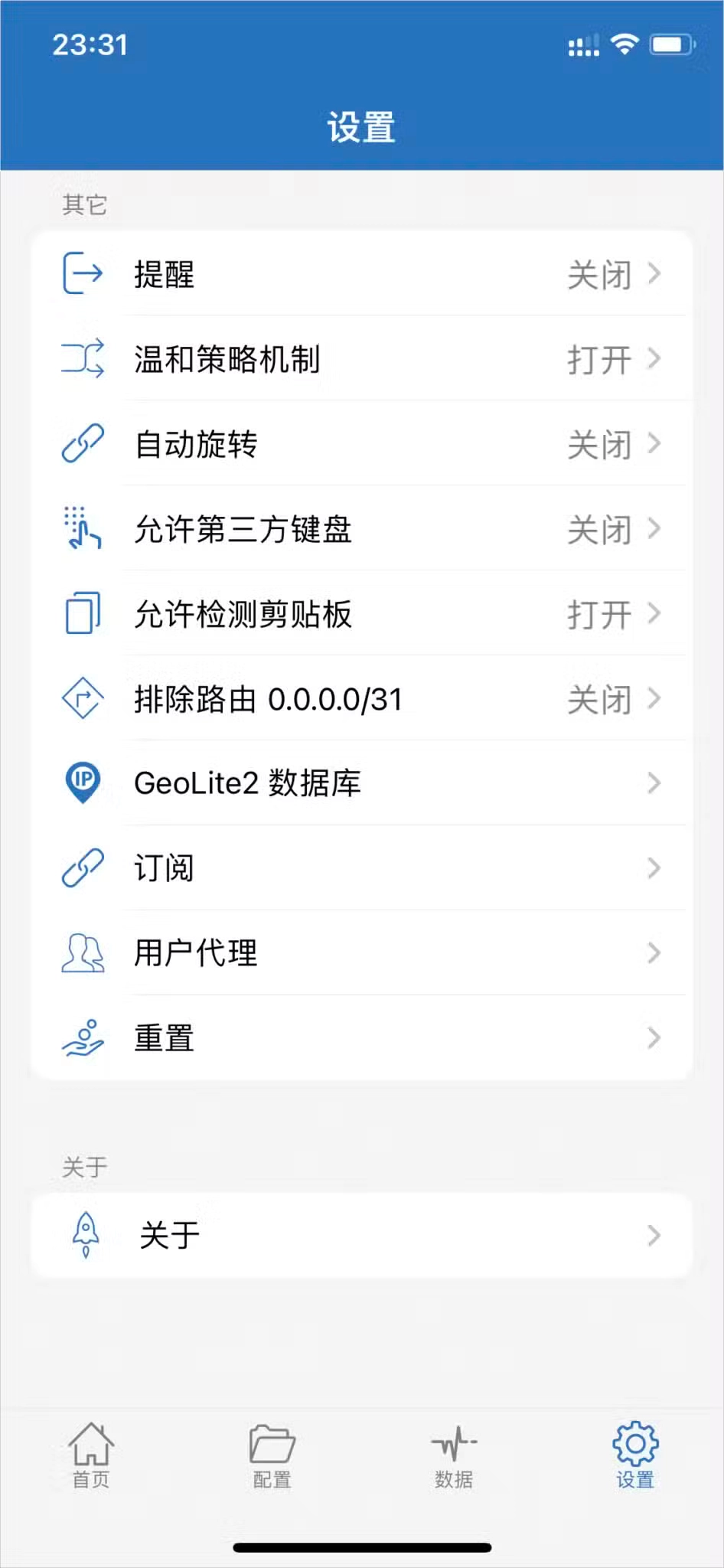This screenshot has width=724, height=1568.
Task: Select the 允许检测剪贴板 clipboard icon
Action: 83,613
